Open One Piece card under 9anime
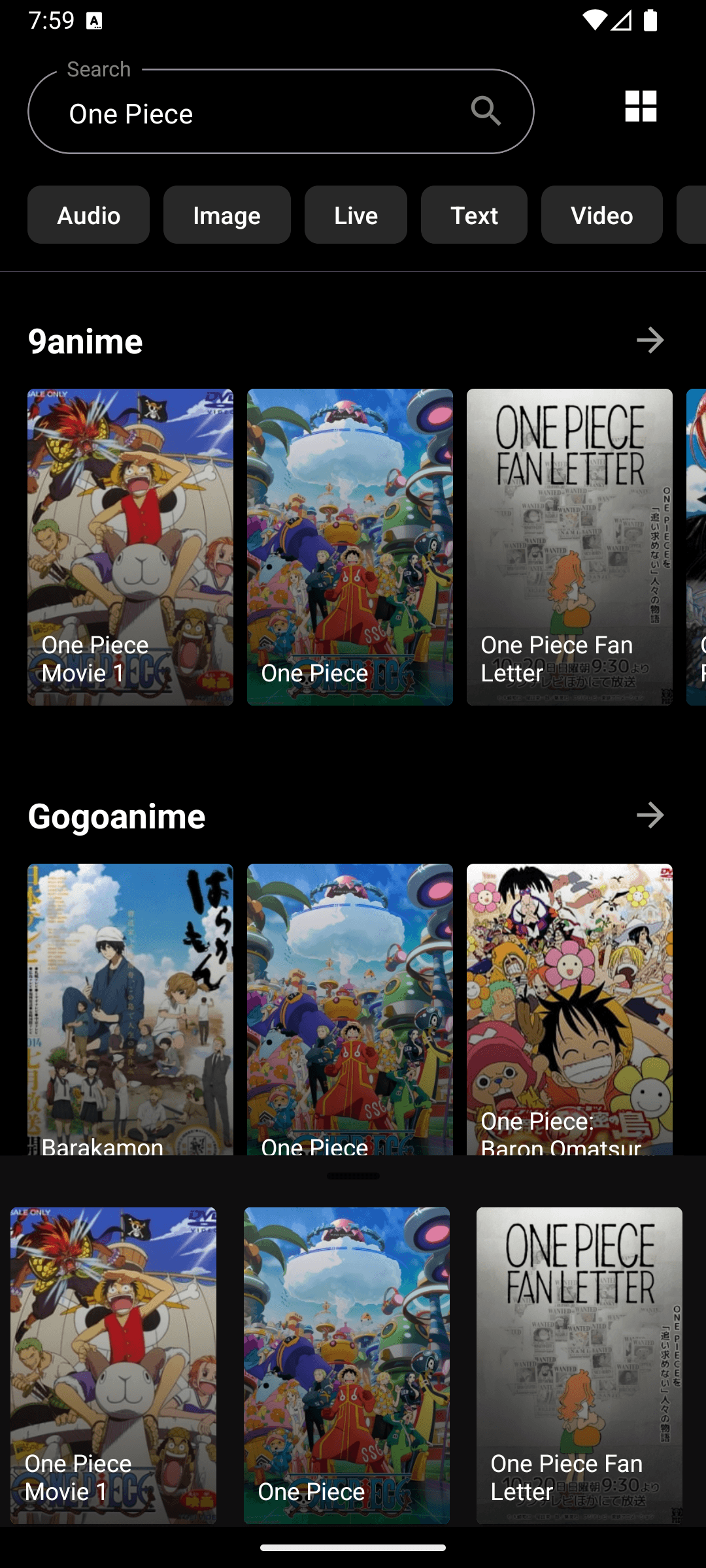The height and width of the screenshot is (1568, 706). (350, 547)
